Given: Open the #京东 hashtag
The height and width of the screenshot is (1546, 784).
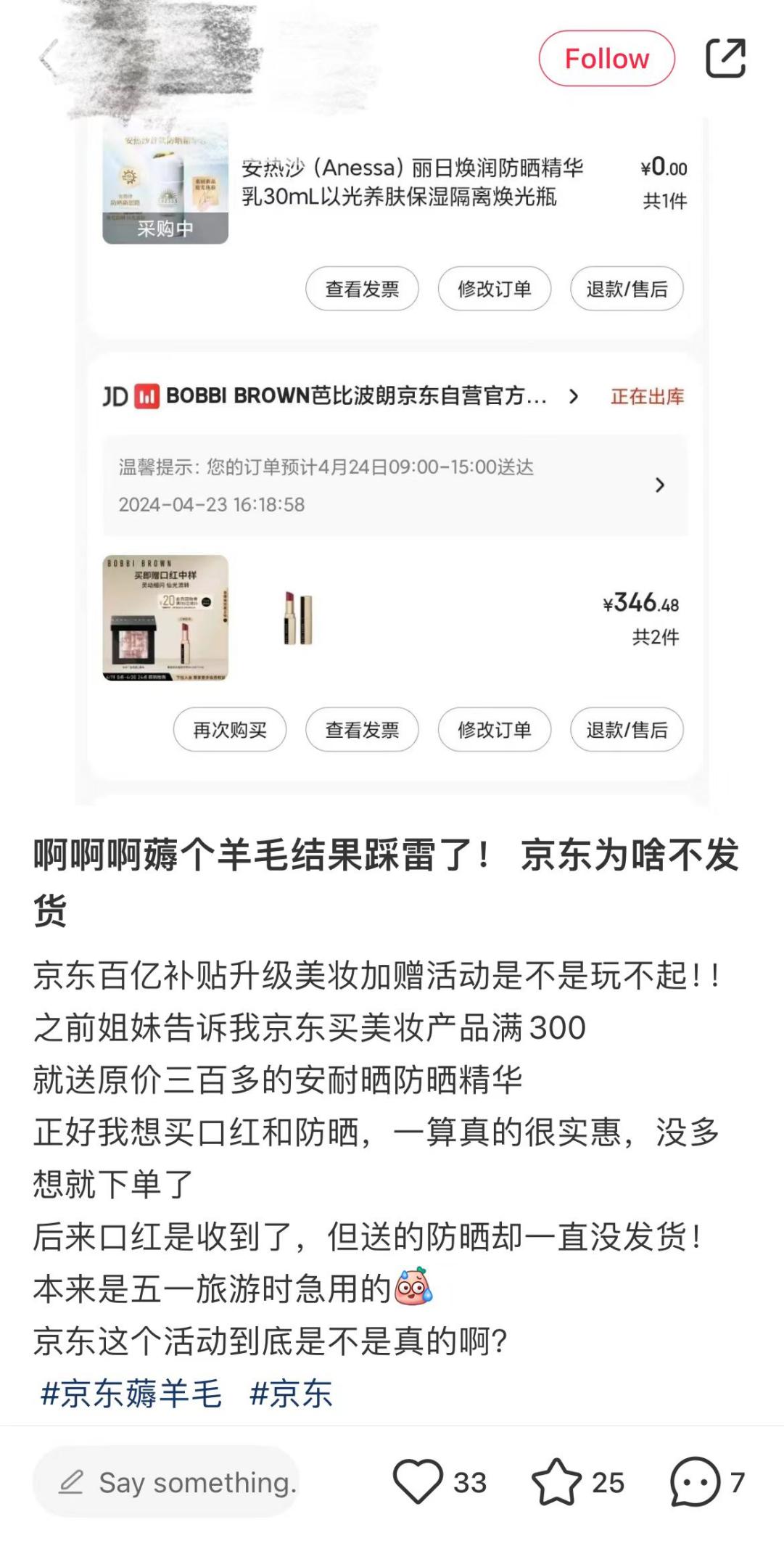Looking at the screenshot, I should click(x=291, y=1394).
